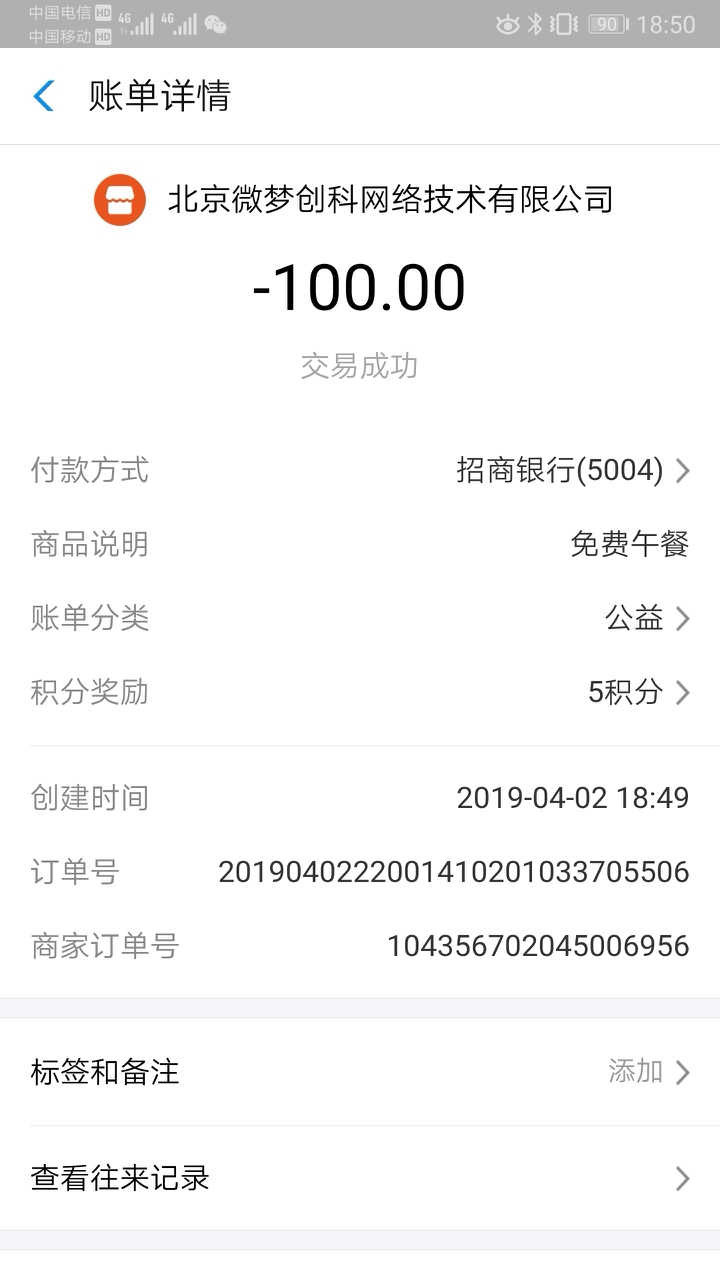Add a note via 标签和备注
The image size is (720, 1280).
click(360, 1072)
